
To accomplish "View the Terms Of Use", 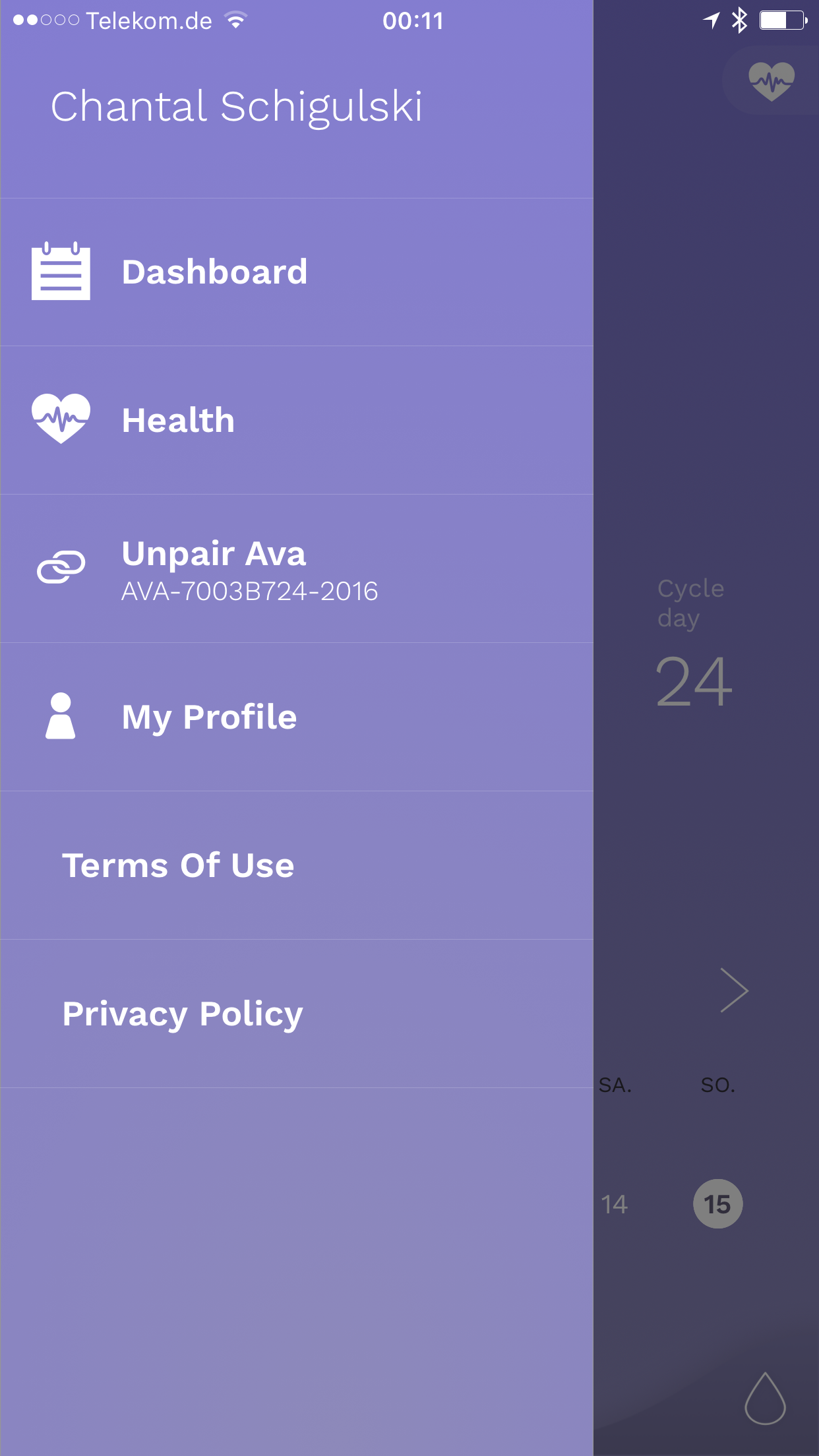I will (x=178, y=865).
